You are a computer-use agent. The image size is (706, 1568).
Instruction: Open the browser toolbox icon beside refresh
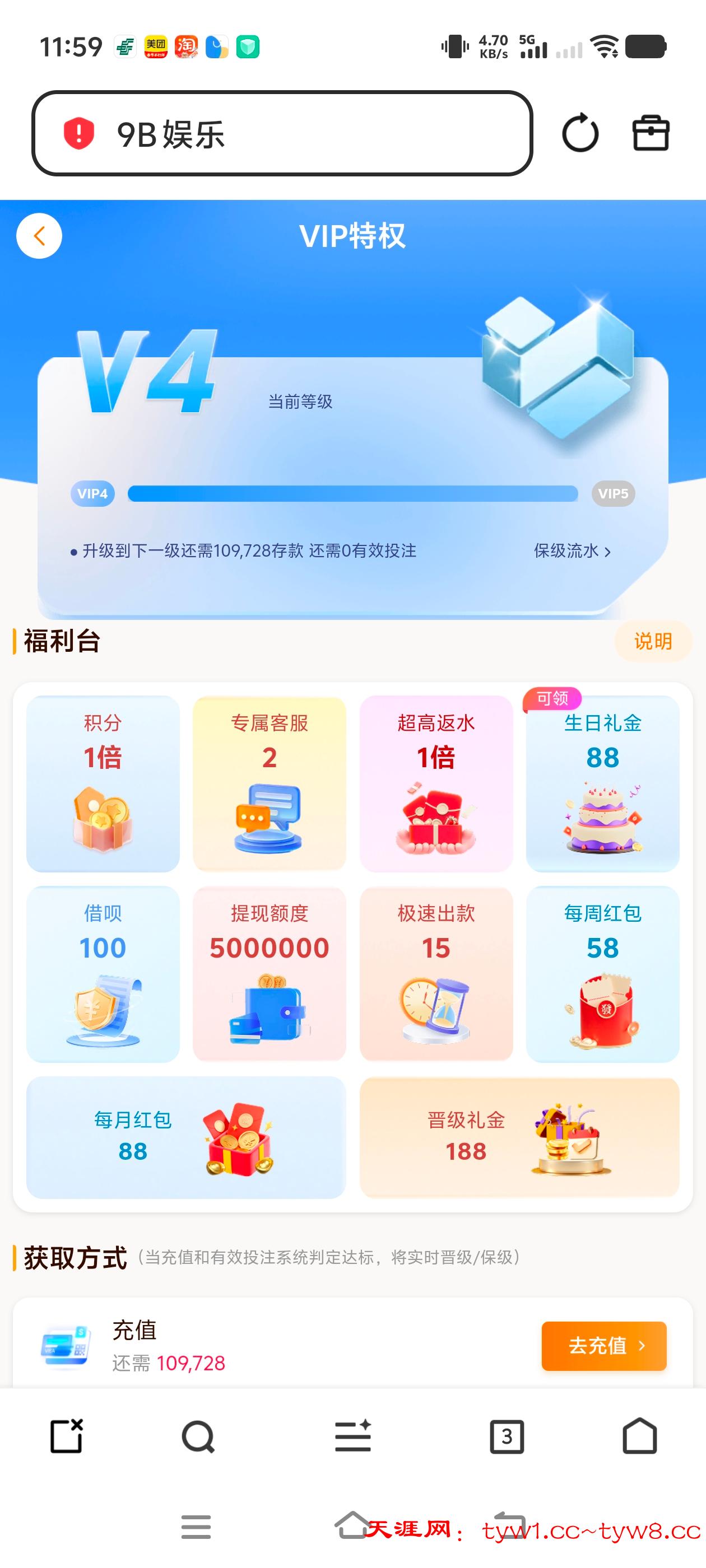coord(652,133)
